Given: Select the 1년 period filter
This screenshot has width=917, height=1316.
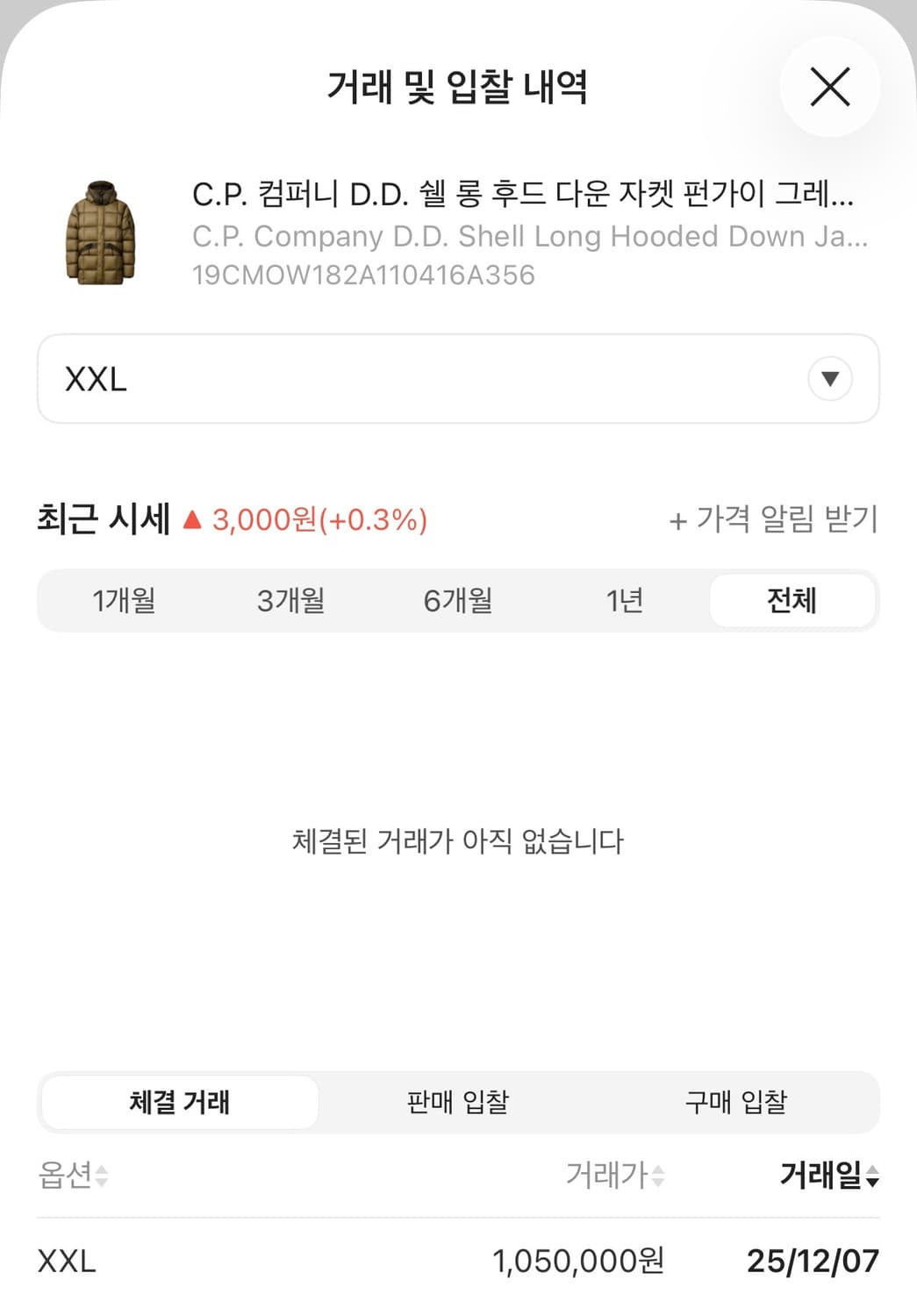Looking at the screenshot, I should coord(625,601).
